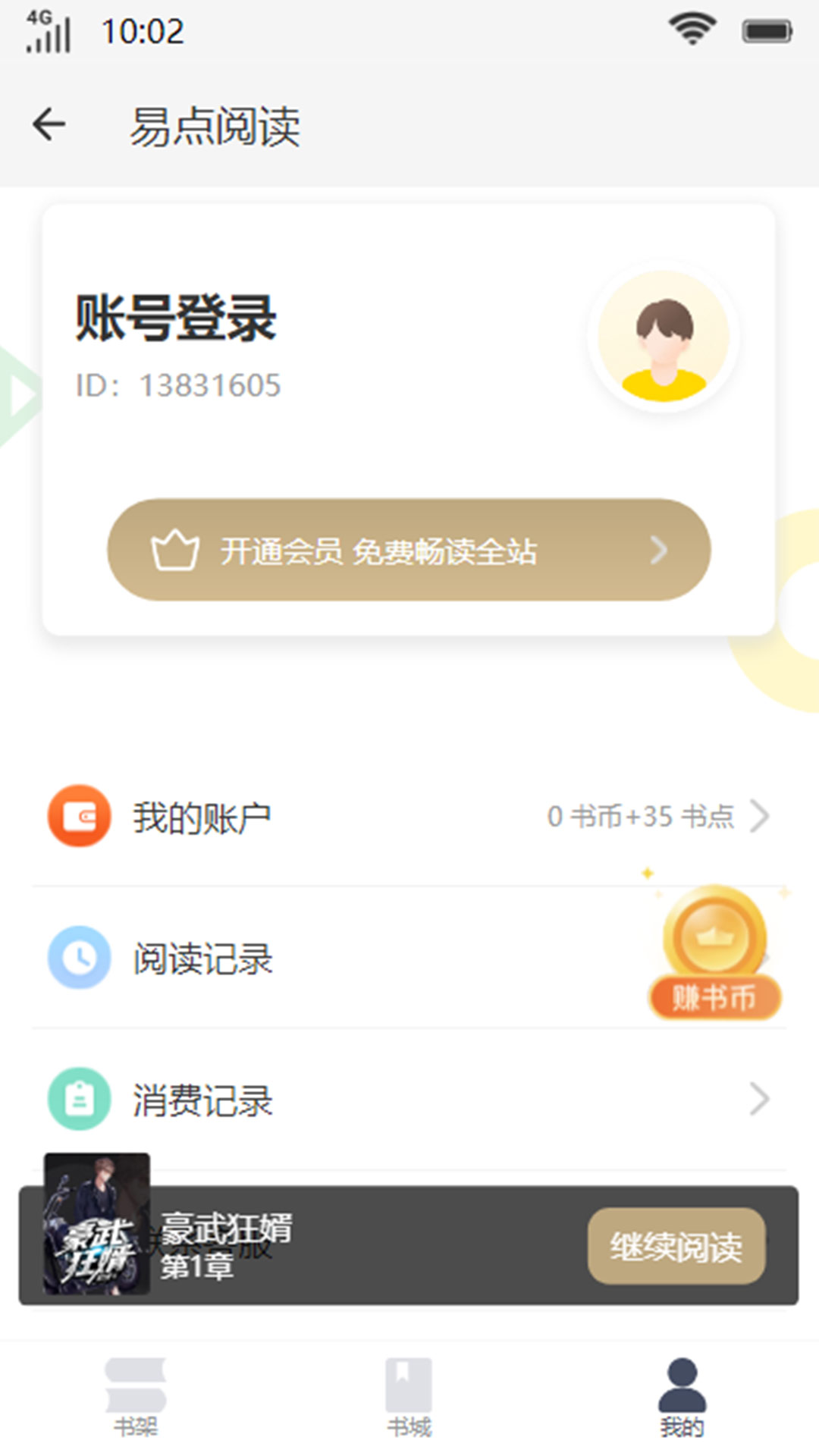This screenshot has width=819, height=1456.
Task: Select the 书城 bookstore icon
Action: [409, 1385]
